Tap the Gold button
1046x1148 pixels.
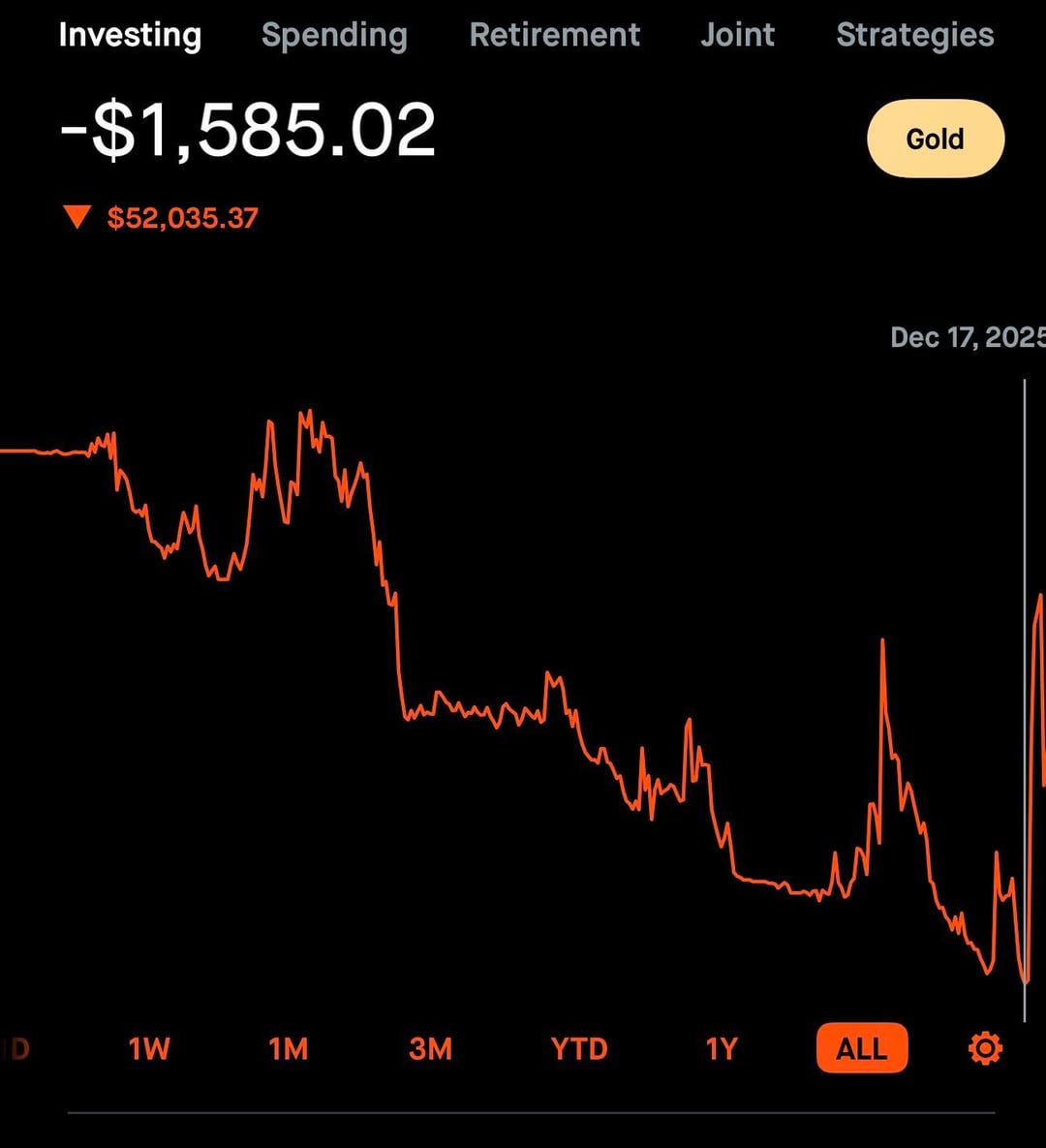point(935,139)
